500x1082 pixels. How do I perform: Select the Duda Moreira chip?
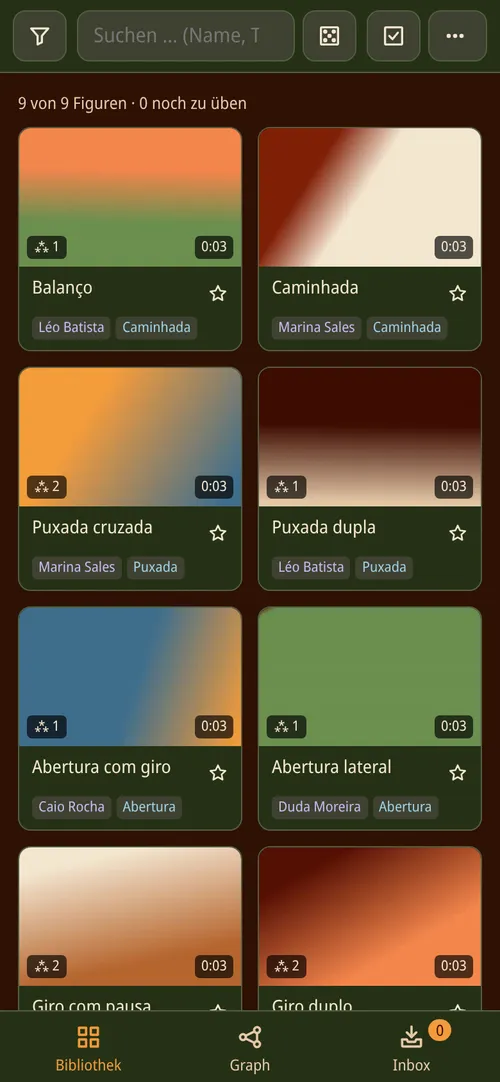point(319,807)
